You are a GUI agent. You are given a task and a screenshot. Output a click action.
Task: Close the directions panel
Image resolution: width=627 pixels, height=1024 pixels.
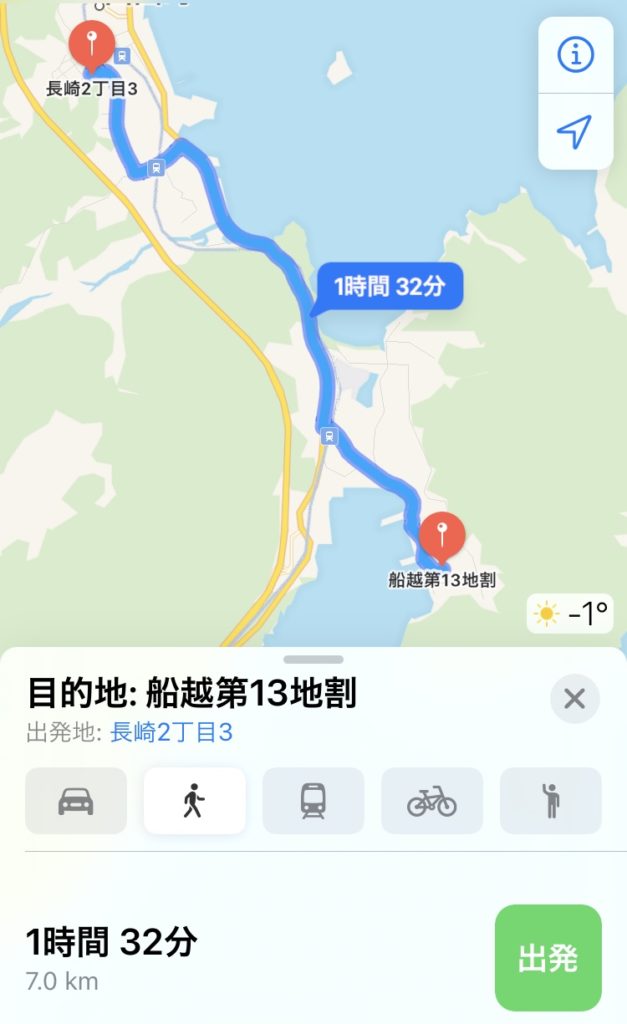tap(575, 699)
